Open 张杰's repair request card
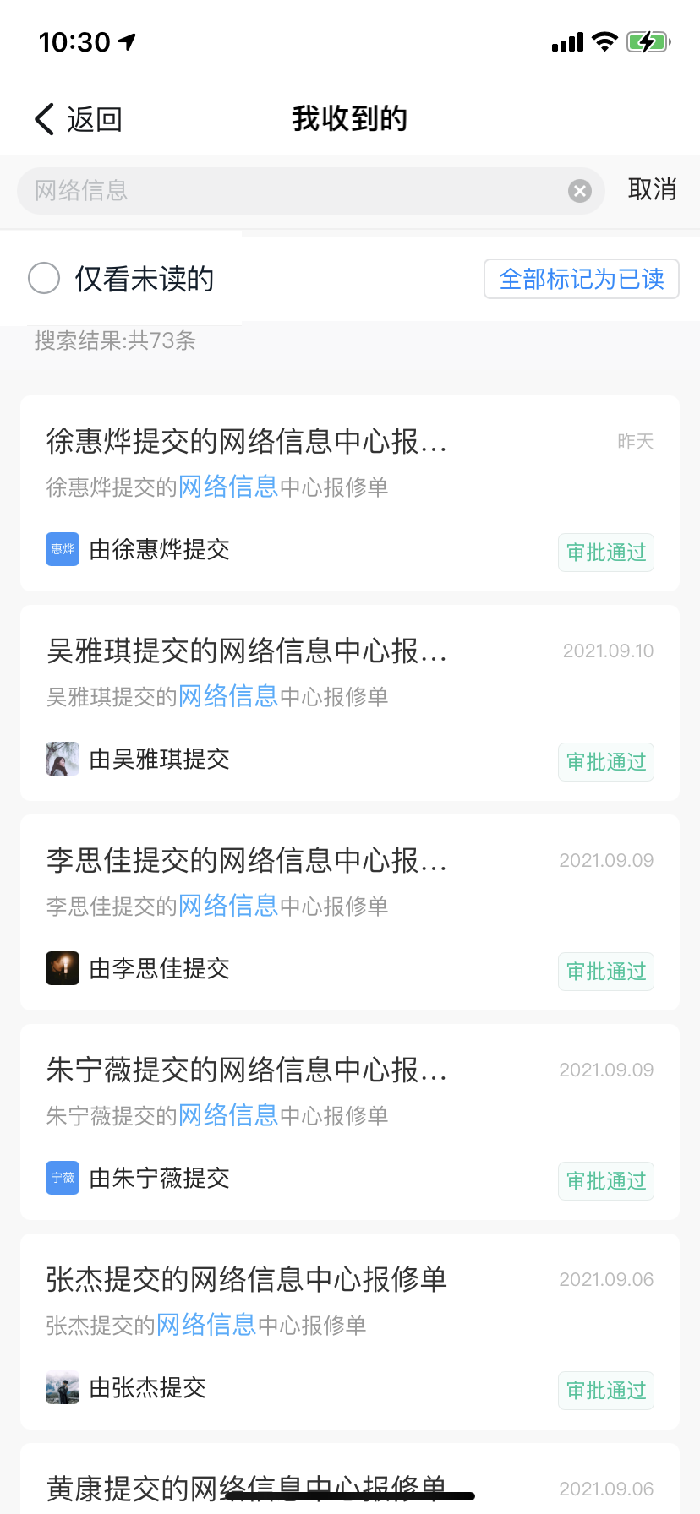700x1514 pixels. 349,1331
